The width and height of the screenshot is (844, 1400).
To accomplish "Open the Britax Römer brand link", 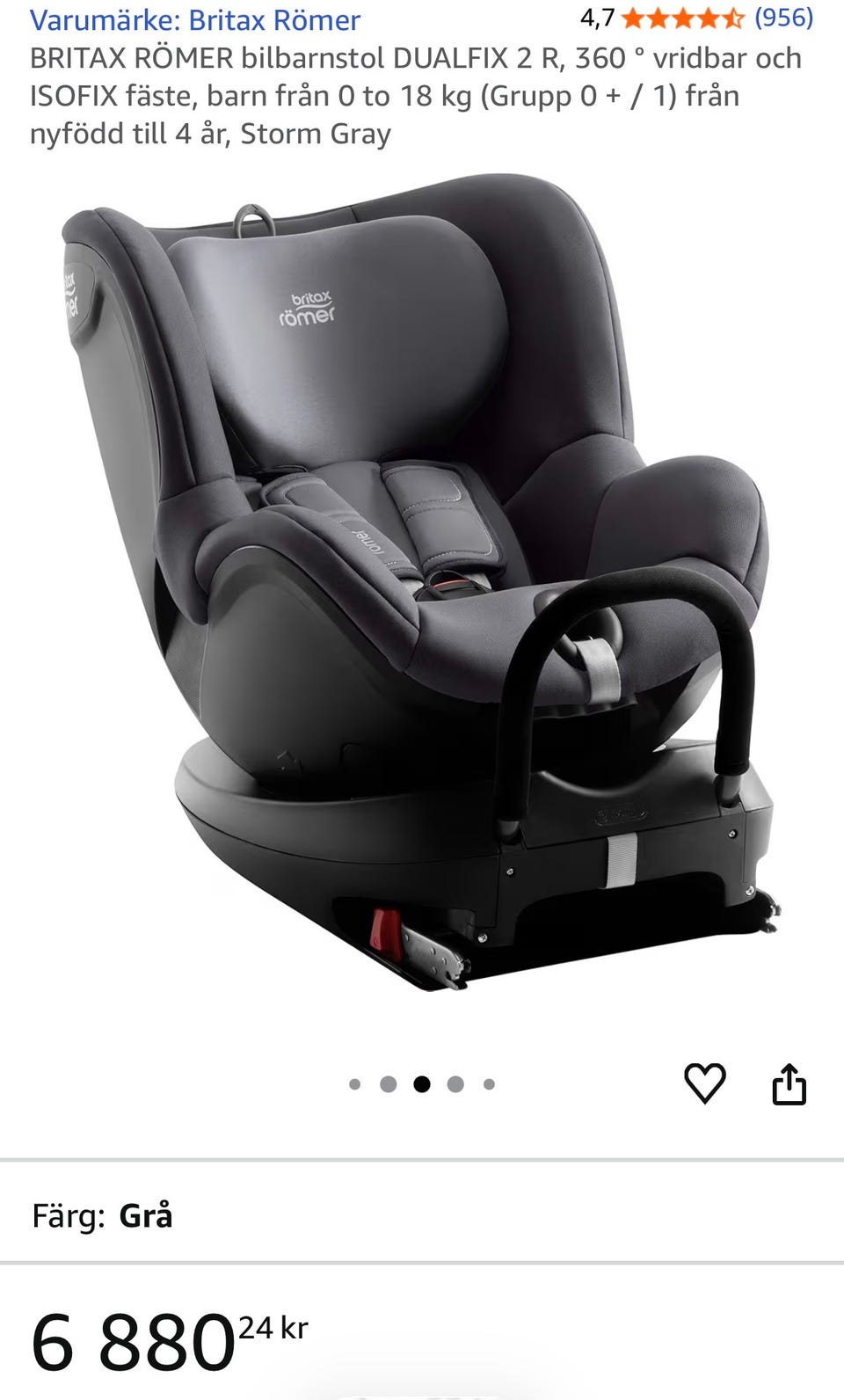I will 195,19.
